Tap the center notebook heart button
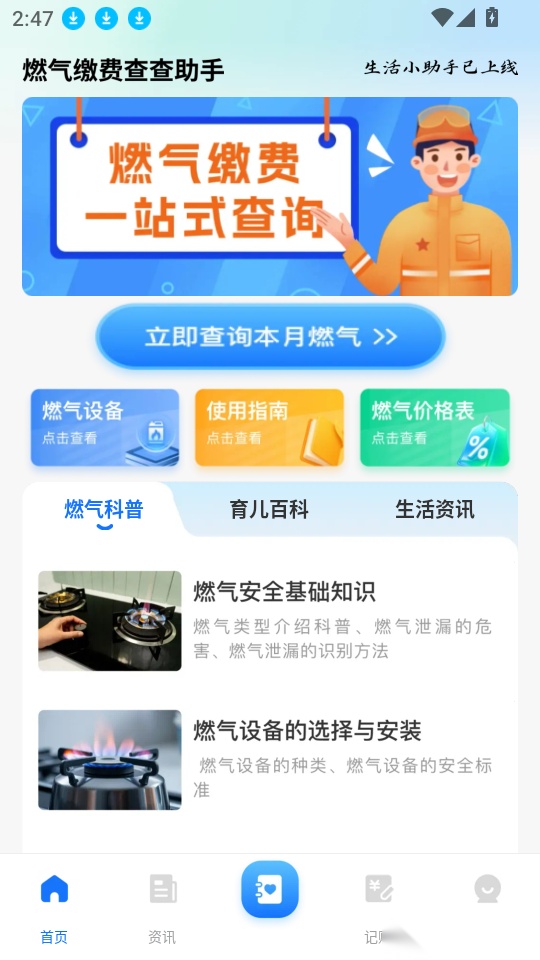This screenshot has height=960, width=540. 270,890
